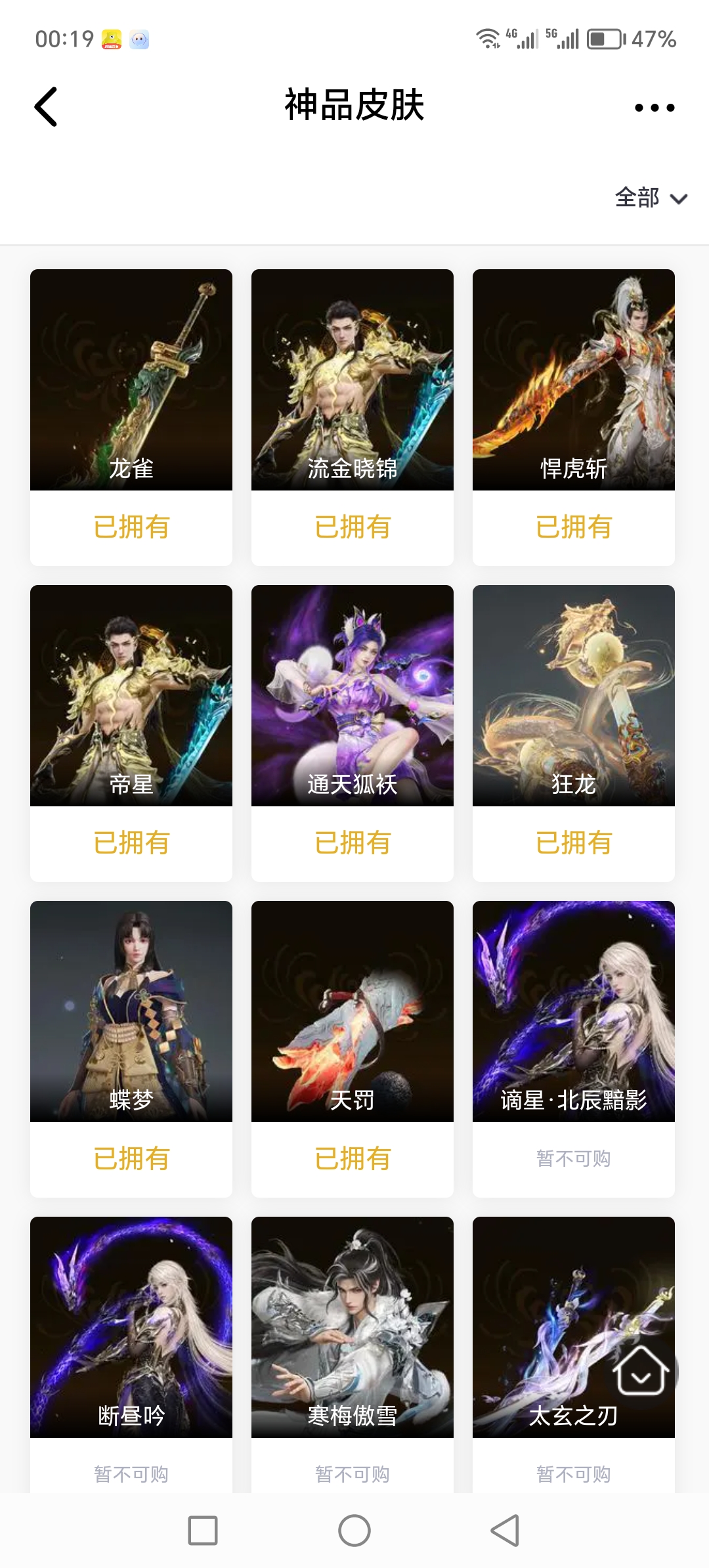Tap the floating home button
The image size is (709, 1568).
pyautogui.click(x=641, y=1371)
